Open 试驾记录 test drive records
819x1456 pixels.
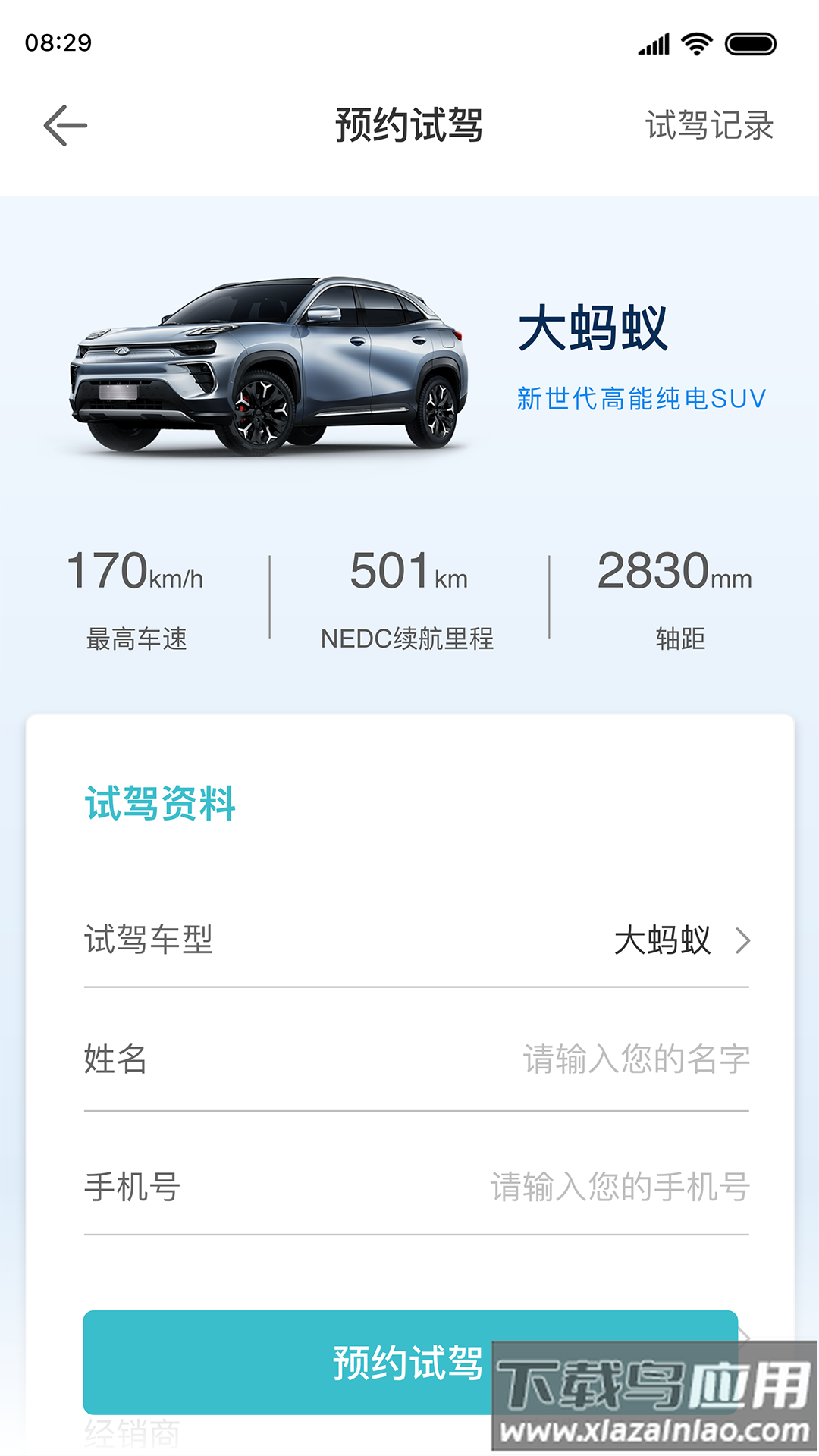[x=710, y=124]
